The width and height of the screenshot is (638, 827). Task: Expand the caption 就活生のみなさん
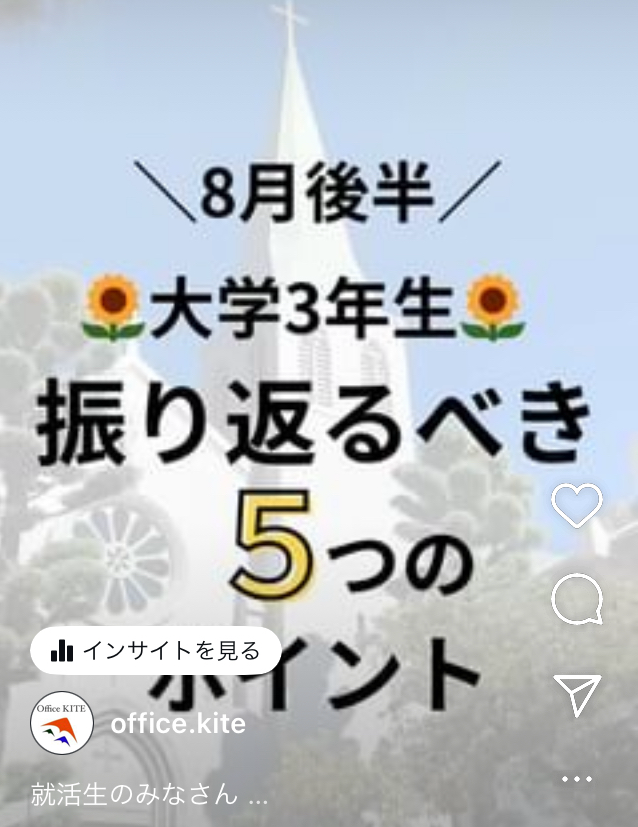tap(150, 795)
